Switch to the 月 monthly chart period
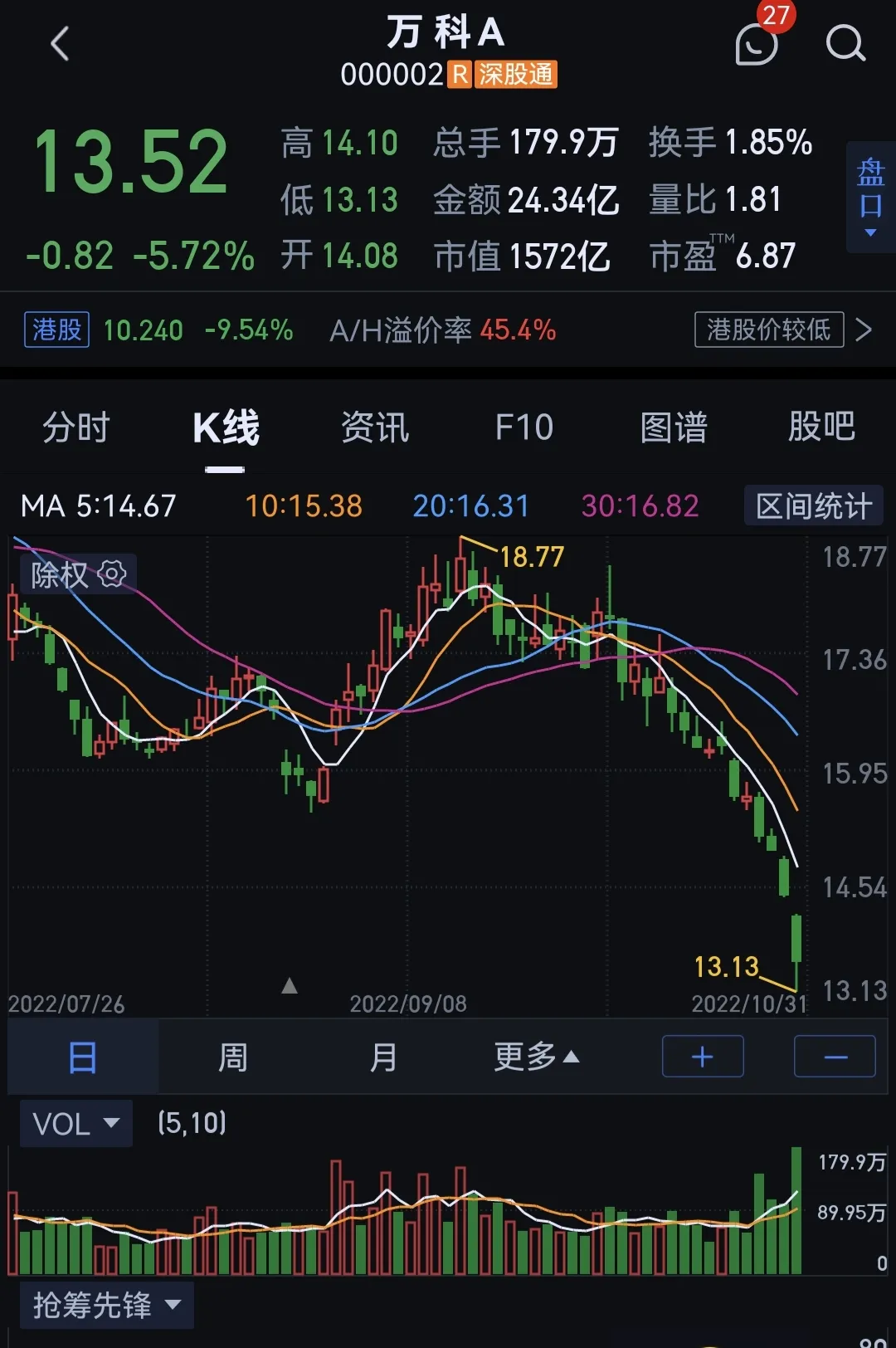 [383, 1057]
